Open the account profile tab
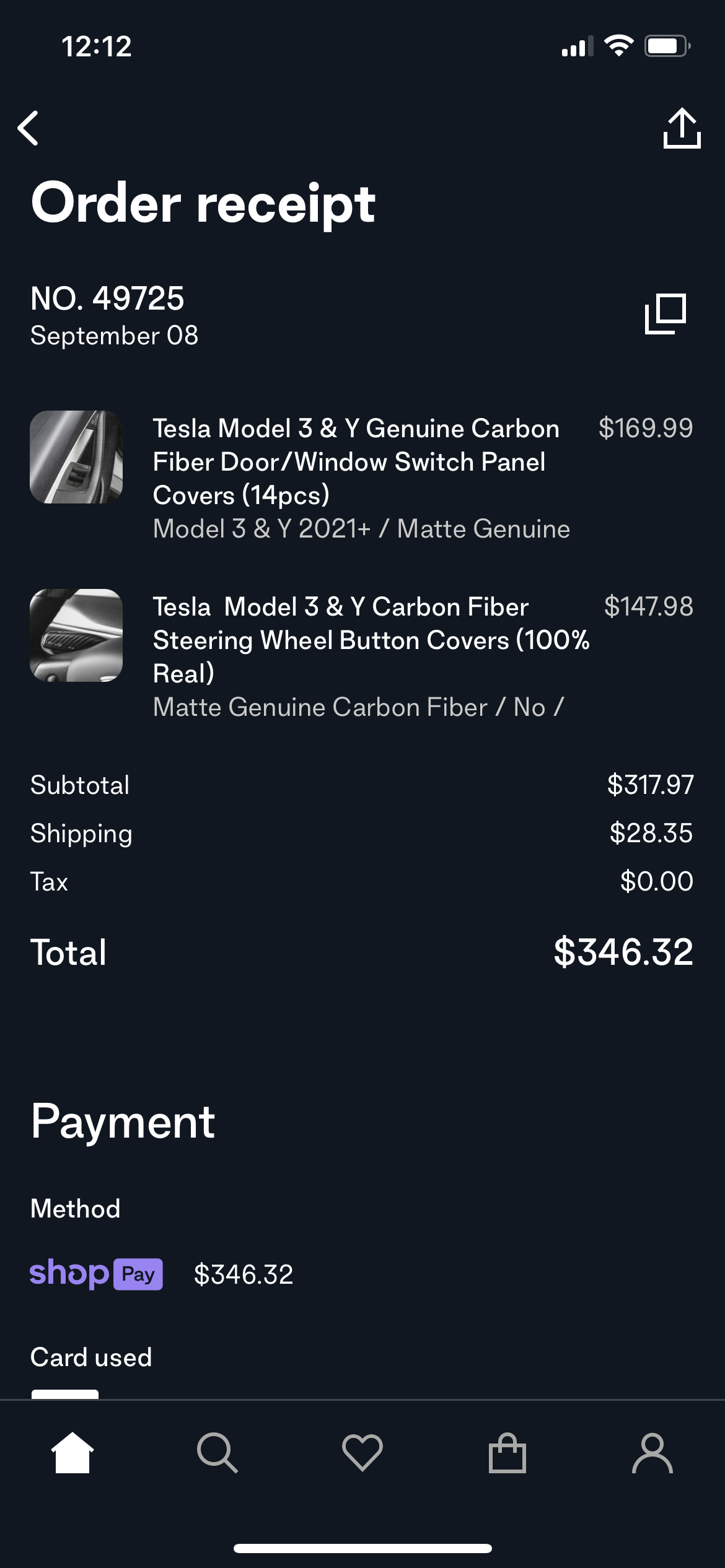725x1568 pixels. (652, 1453)
